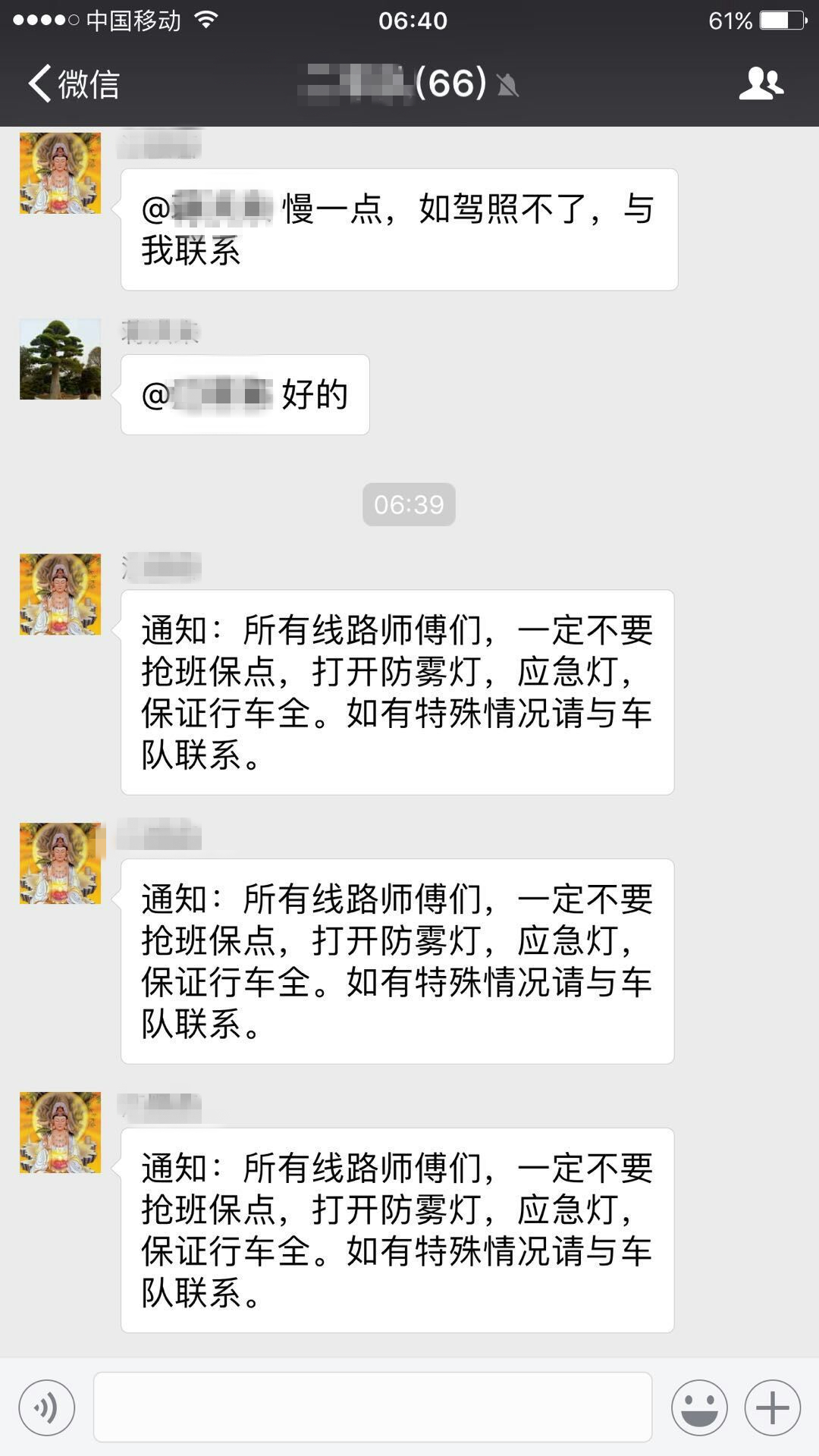Open the emoji sticker panel
This screenshot has width=819, height=1456.
tap(698, 1407)
